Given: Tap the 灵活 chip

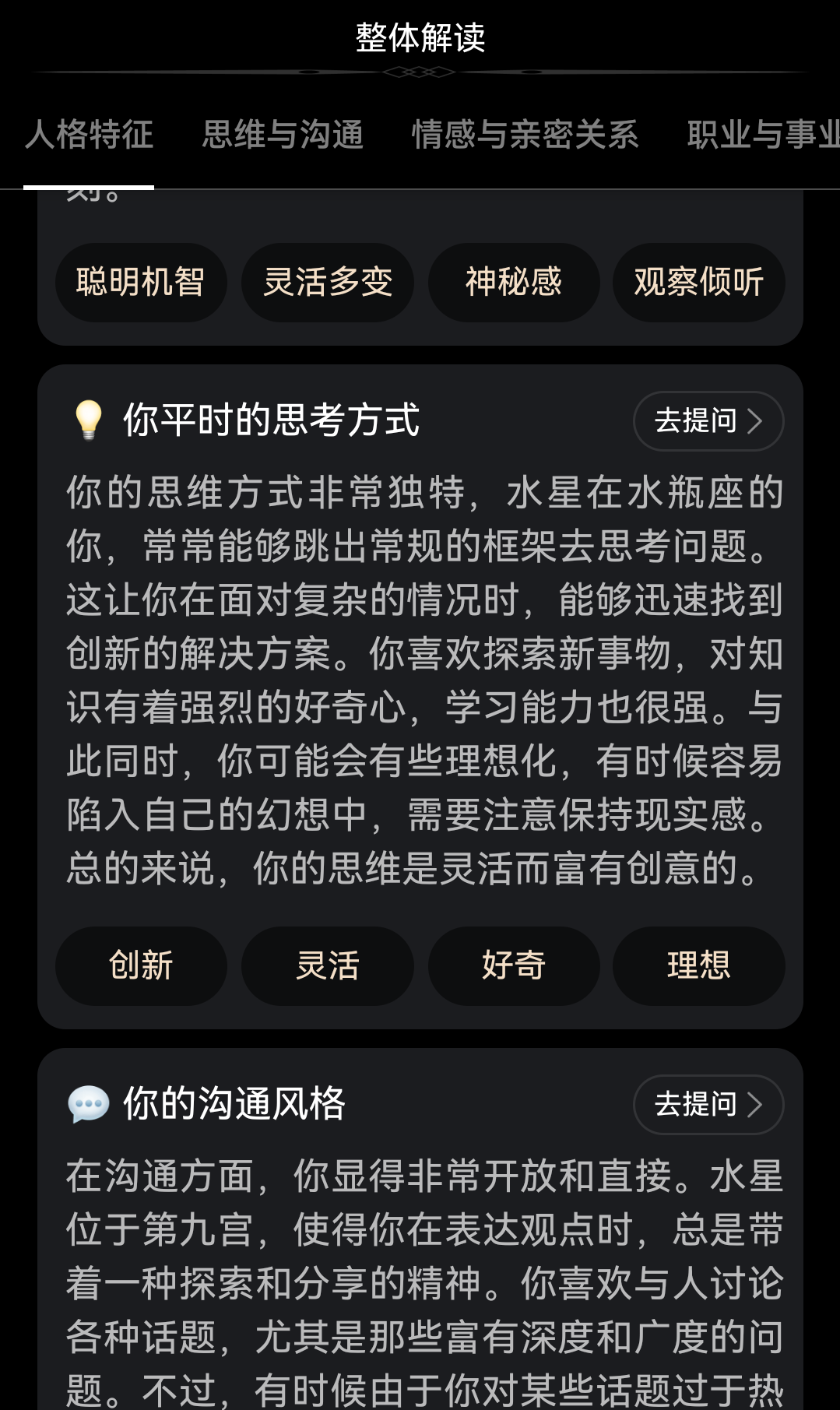Looking at the screenshot, I should click(x=328, y=965).
